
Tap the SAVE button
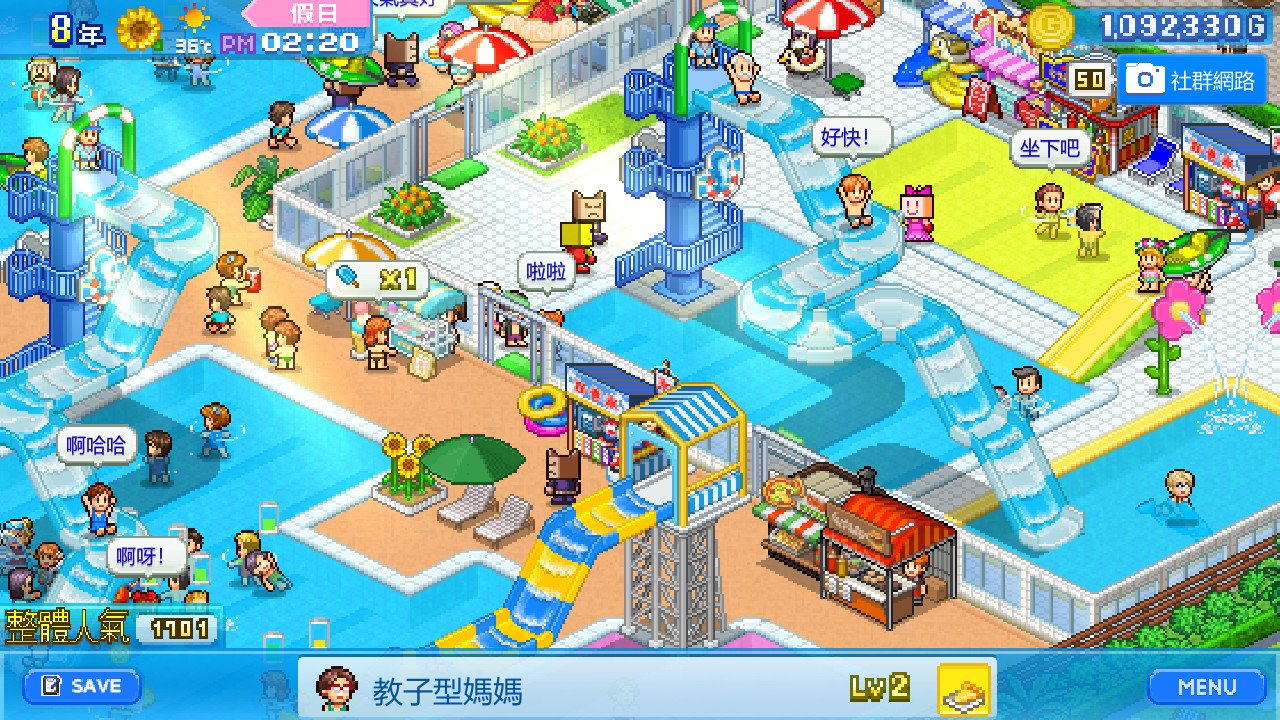(x=82, y=686)
